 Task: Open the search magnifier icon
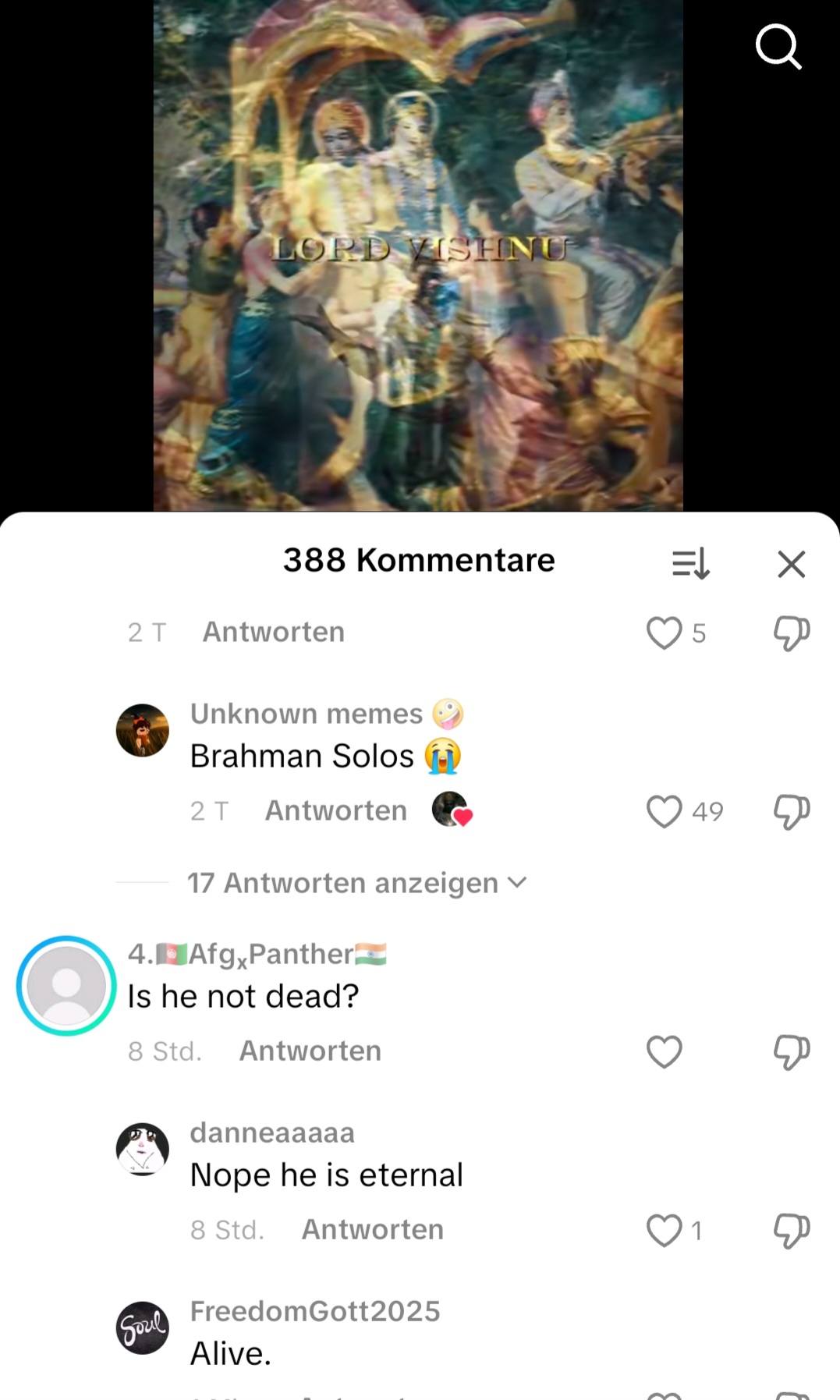click(x=778, y=47)
